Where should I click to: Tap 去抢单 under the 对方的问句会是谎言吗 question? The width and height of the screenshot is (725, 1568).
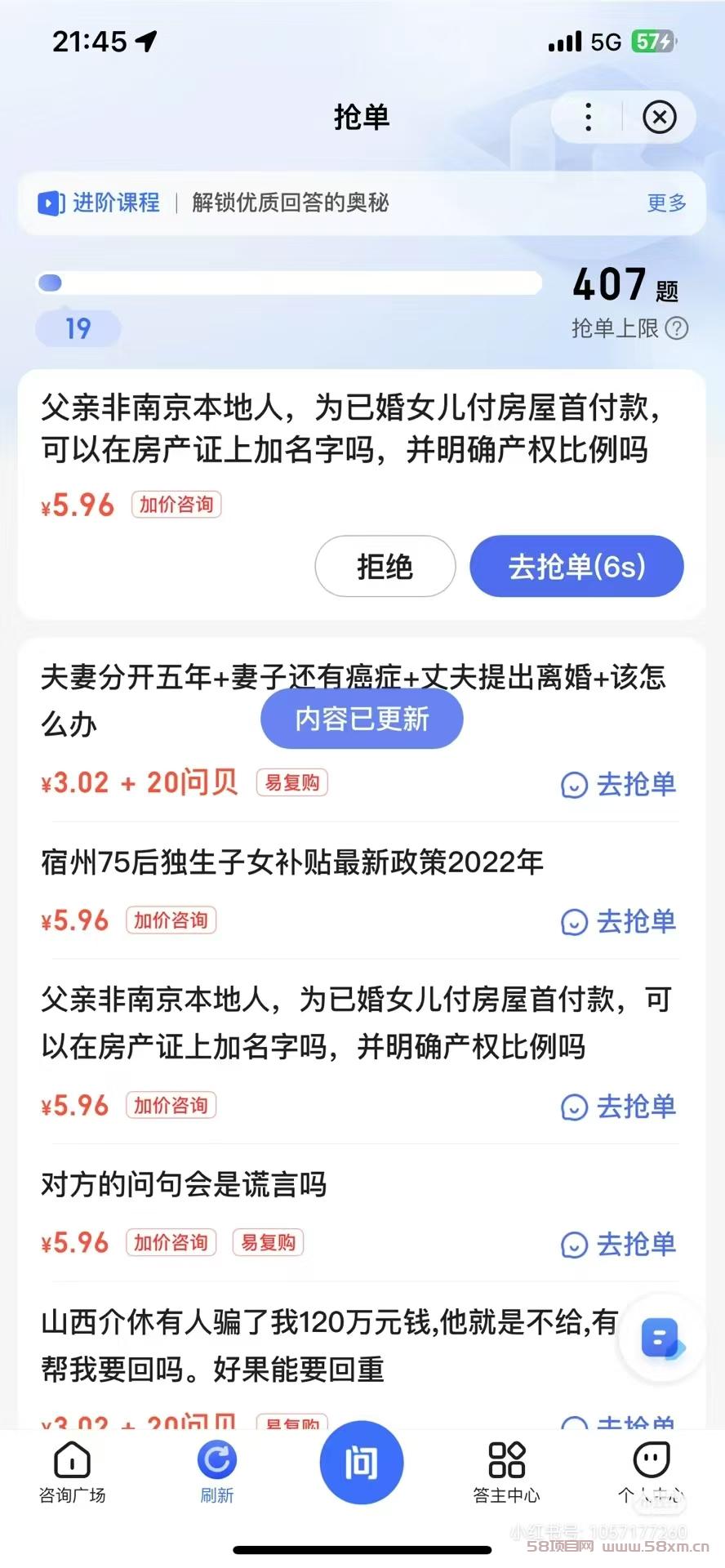619,1245
